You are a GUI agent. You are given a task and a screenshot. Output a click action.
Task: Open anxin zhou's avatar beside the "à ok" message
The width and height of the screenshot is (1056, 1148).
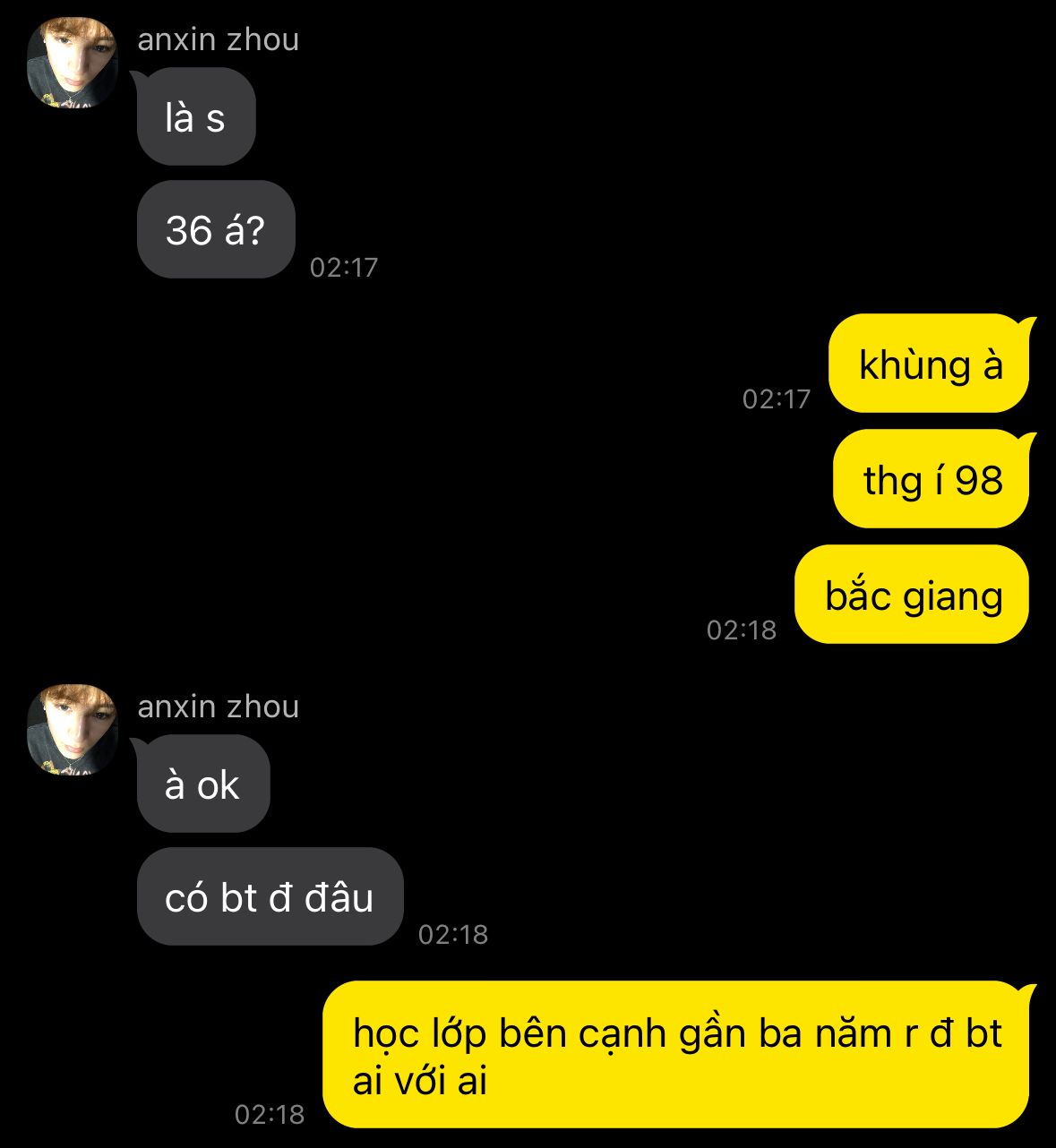(x=73, y=730)
